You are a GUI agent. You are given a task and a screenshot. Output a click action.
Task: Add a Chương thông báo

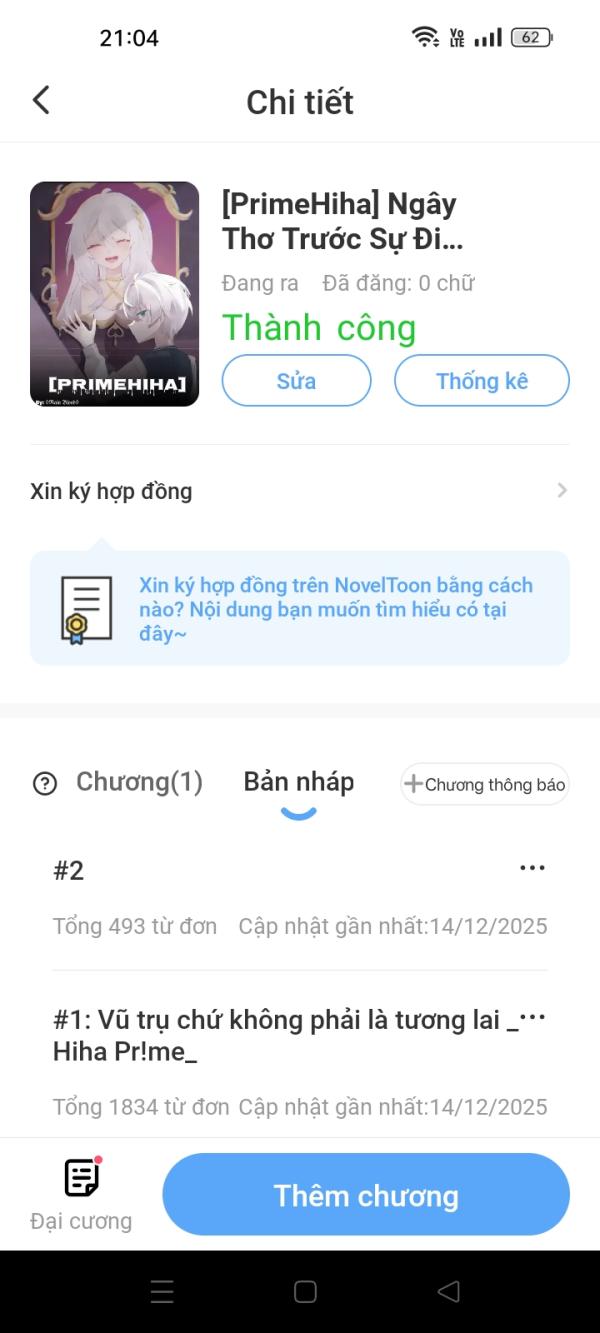click(485, 784)
